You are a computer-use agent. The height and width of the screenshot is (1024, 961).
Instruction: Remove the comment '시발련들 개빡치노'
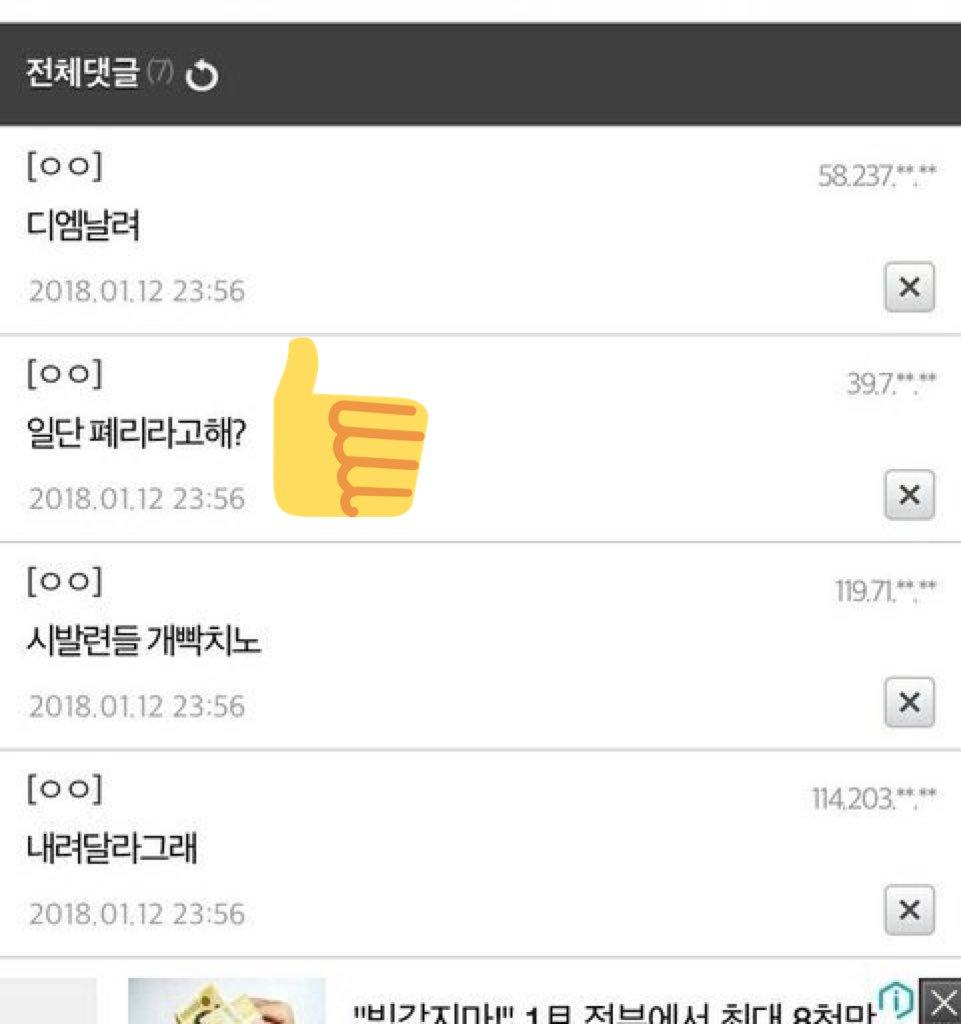909,702
